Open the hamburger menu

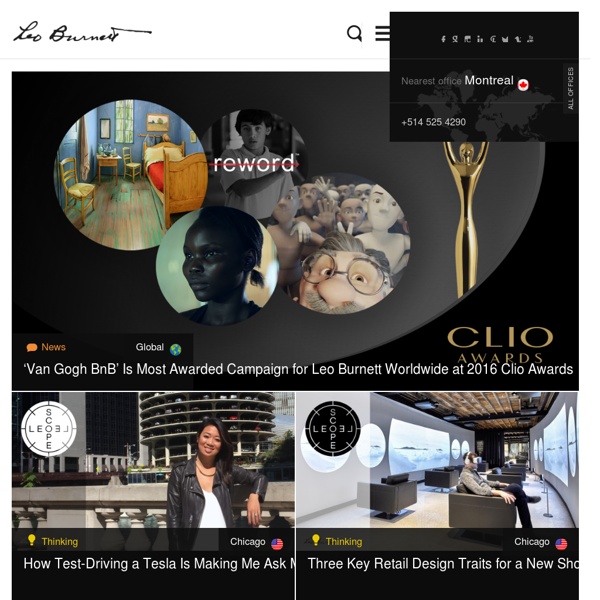[x=382, y=33]
